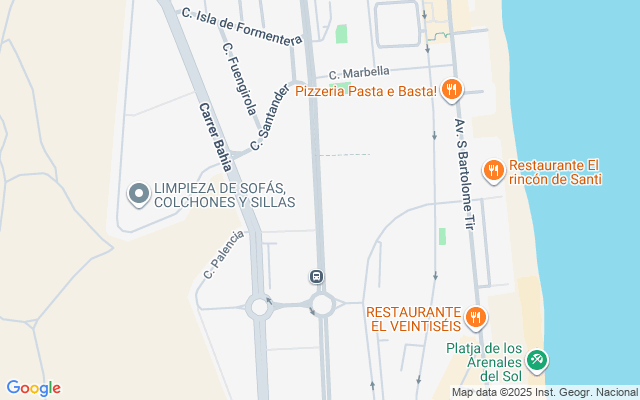640x400 pixels.
Task: Open Restaurante El Veintiséis map pin
Action: pyautogui.click(x=475, y=318)
